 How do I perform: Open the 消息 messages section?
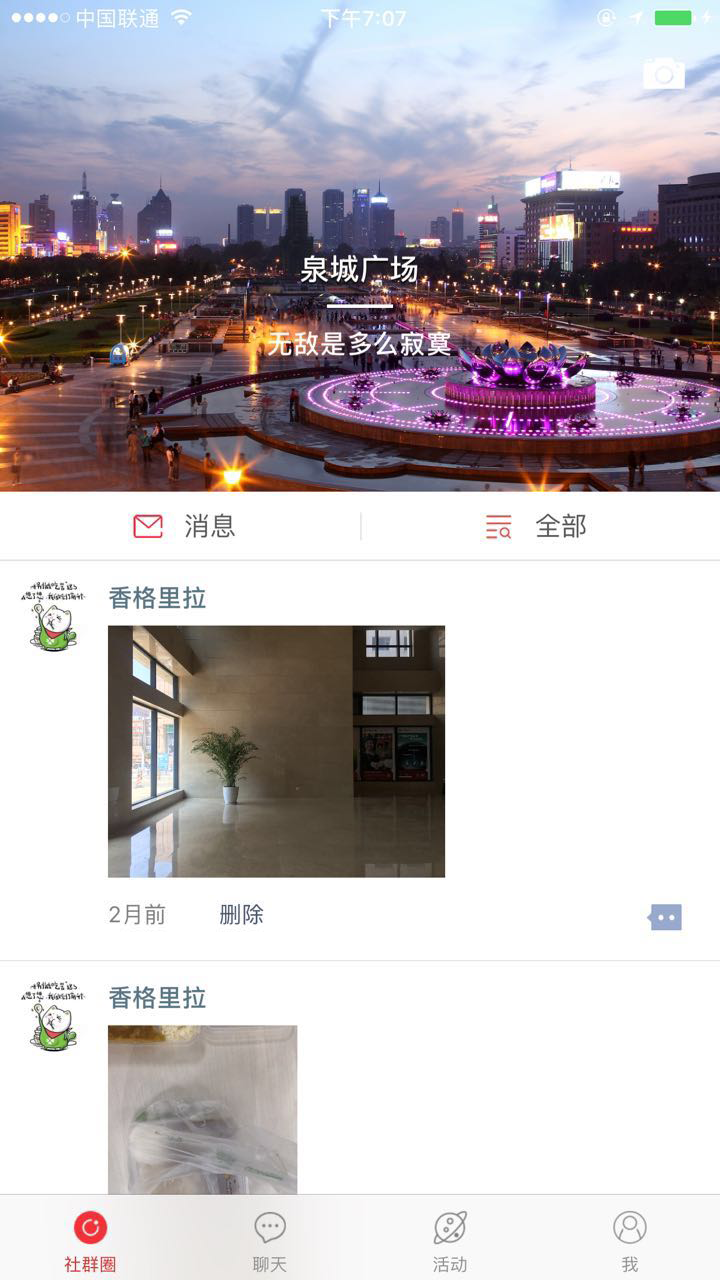pyautogui.click(x=184, y=526)
